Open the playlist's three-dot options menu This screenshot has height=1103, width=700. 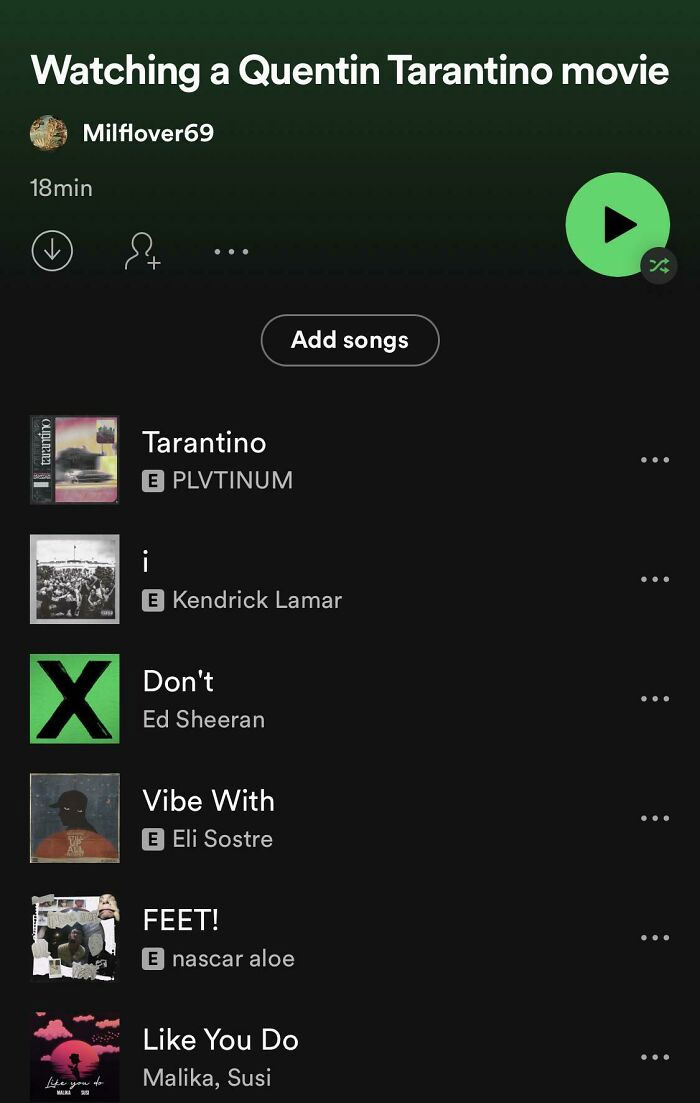coord(231,252)
